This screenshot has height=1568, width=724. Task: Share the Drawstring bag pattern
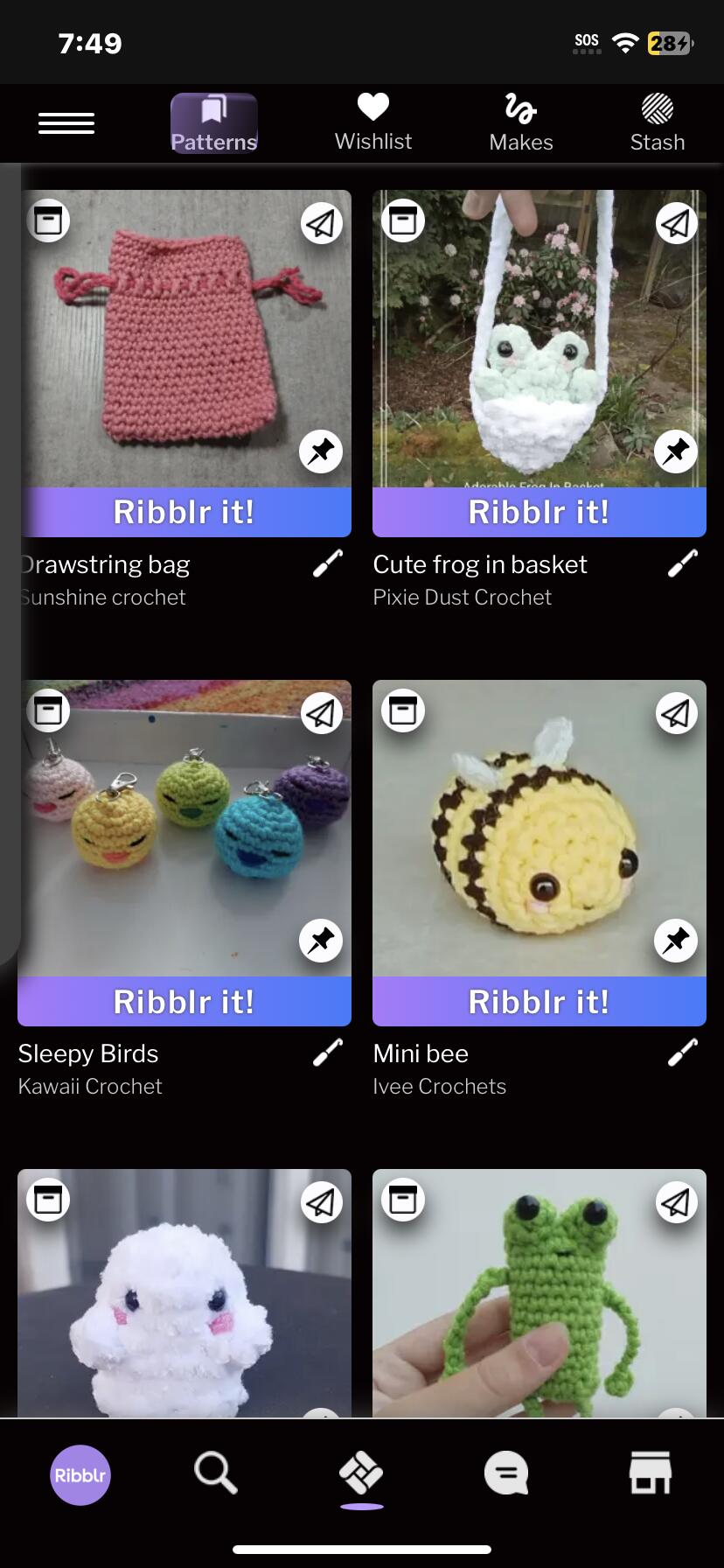[x=322, y=223]
